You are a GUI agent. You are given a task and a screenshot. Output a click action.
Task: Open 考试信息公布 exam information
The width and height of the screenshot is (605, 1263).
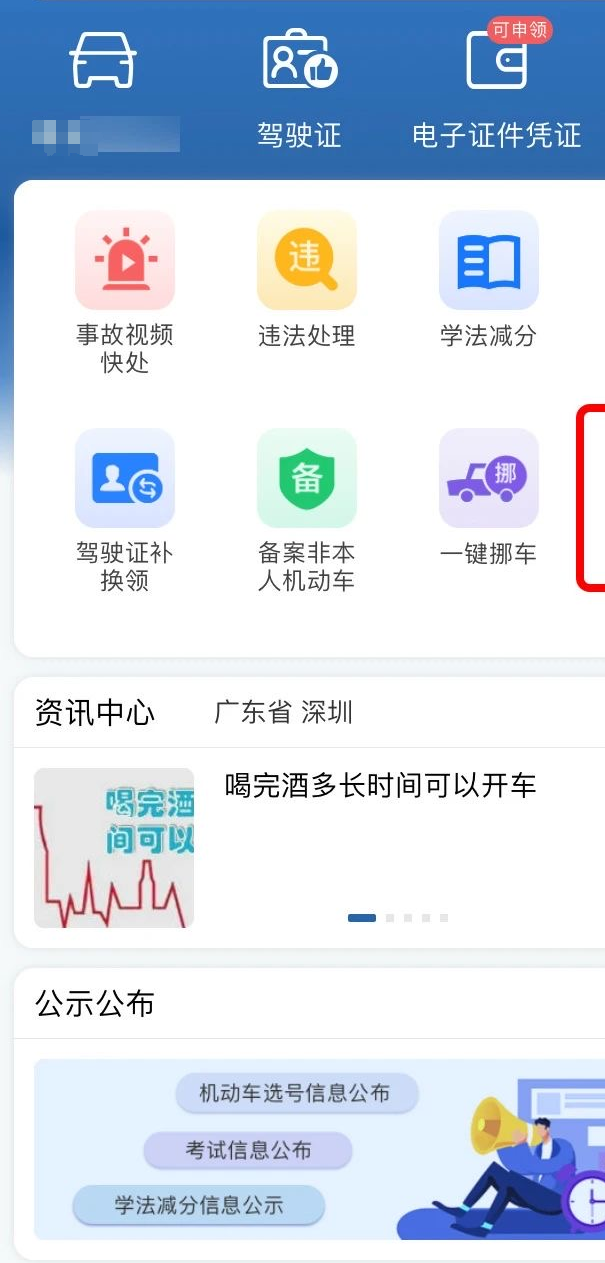coord(247,1150)
